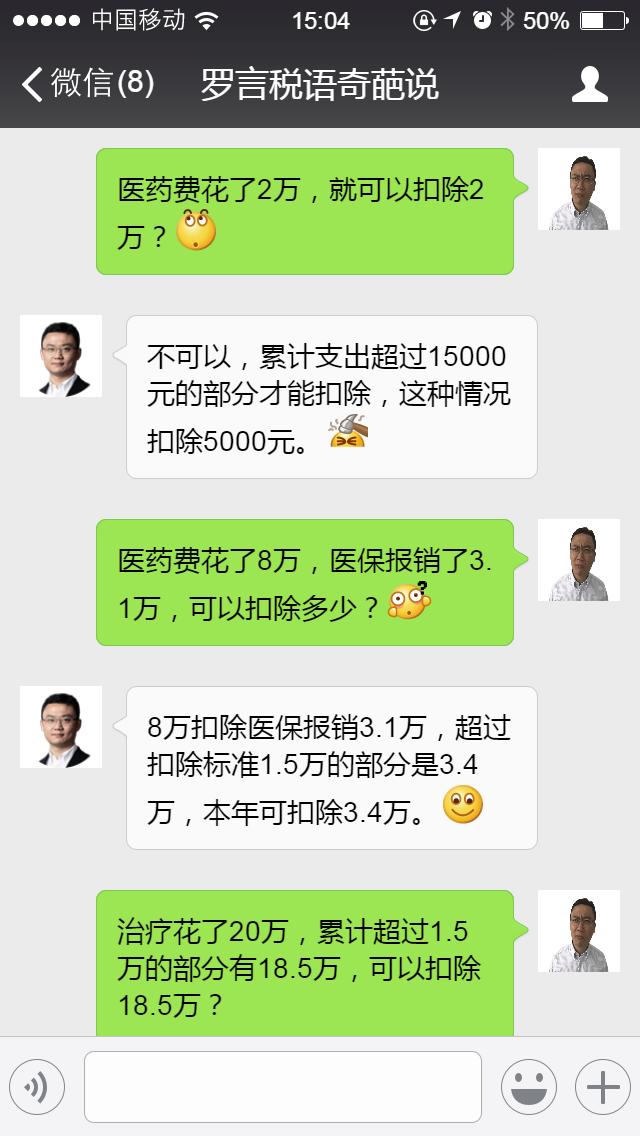Go back to the 微信 chat list
Viewport: 640px width, 1136px height.
(x=85, y=85)
